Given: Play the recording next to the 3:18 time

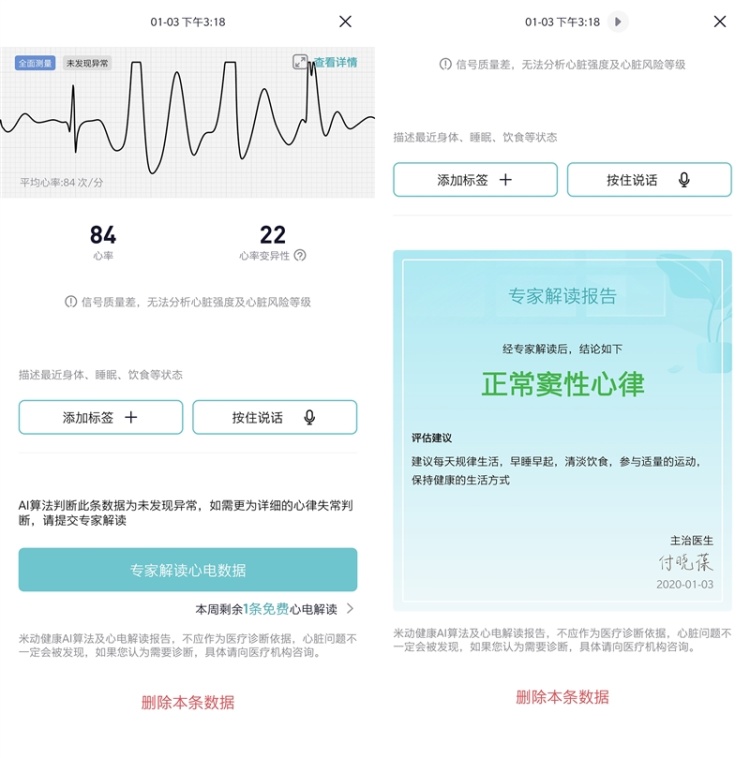Looking at the screenshot, I should point(619,21).
